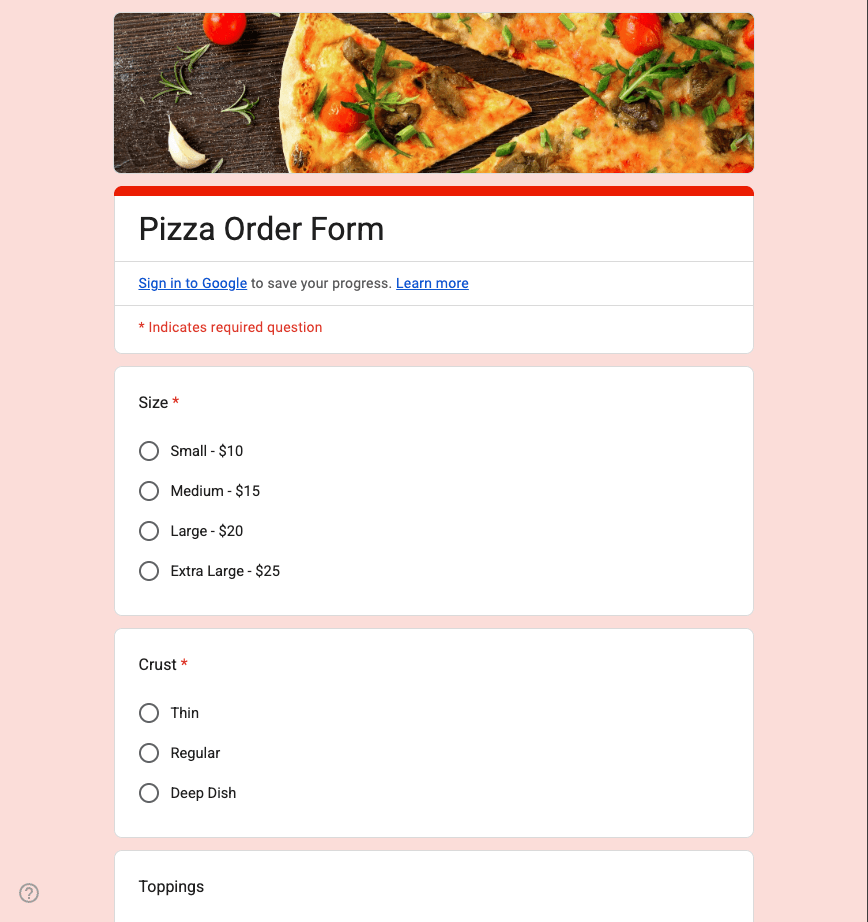
Task: Click the required question notice text
Action: [x=230, y=327]
